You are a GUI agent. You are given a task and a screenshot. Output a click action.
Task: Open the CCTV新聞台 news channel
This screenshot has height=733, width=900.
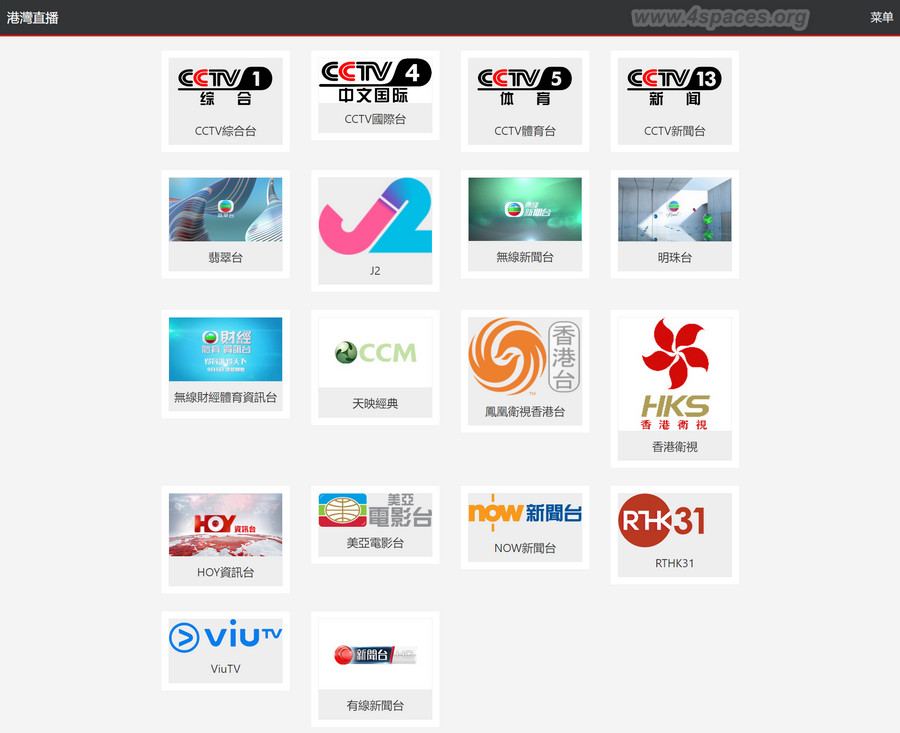click(674, 100)
